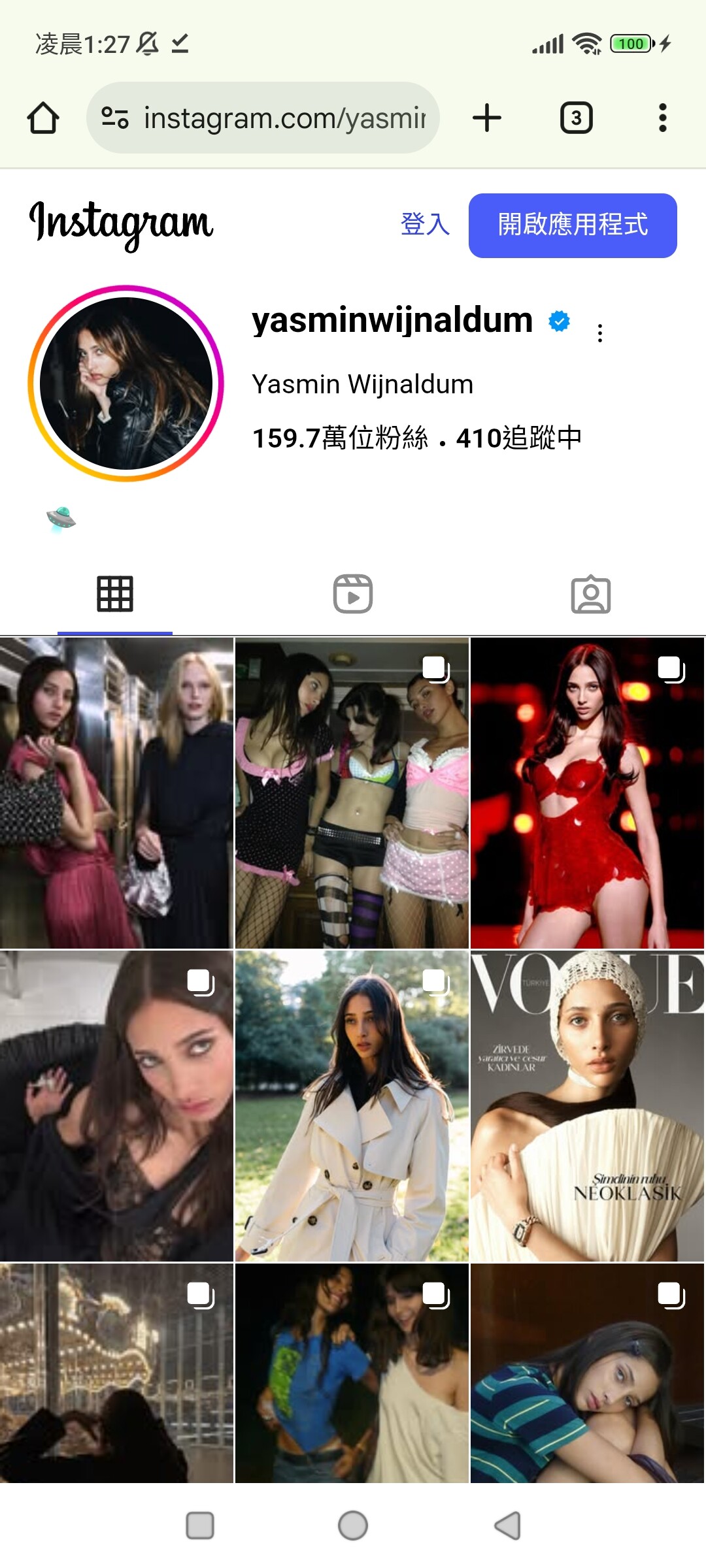This screenshot has height=1568, width=706.
Task: Tap the instagram.com address bar
Action: [x=263, y=118]
